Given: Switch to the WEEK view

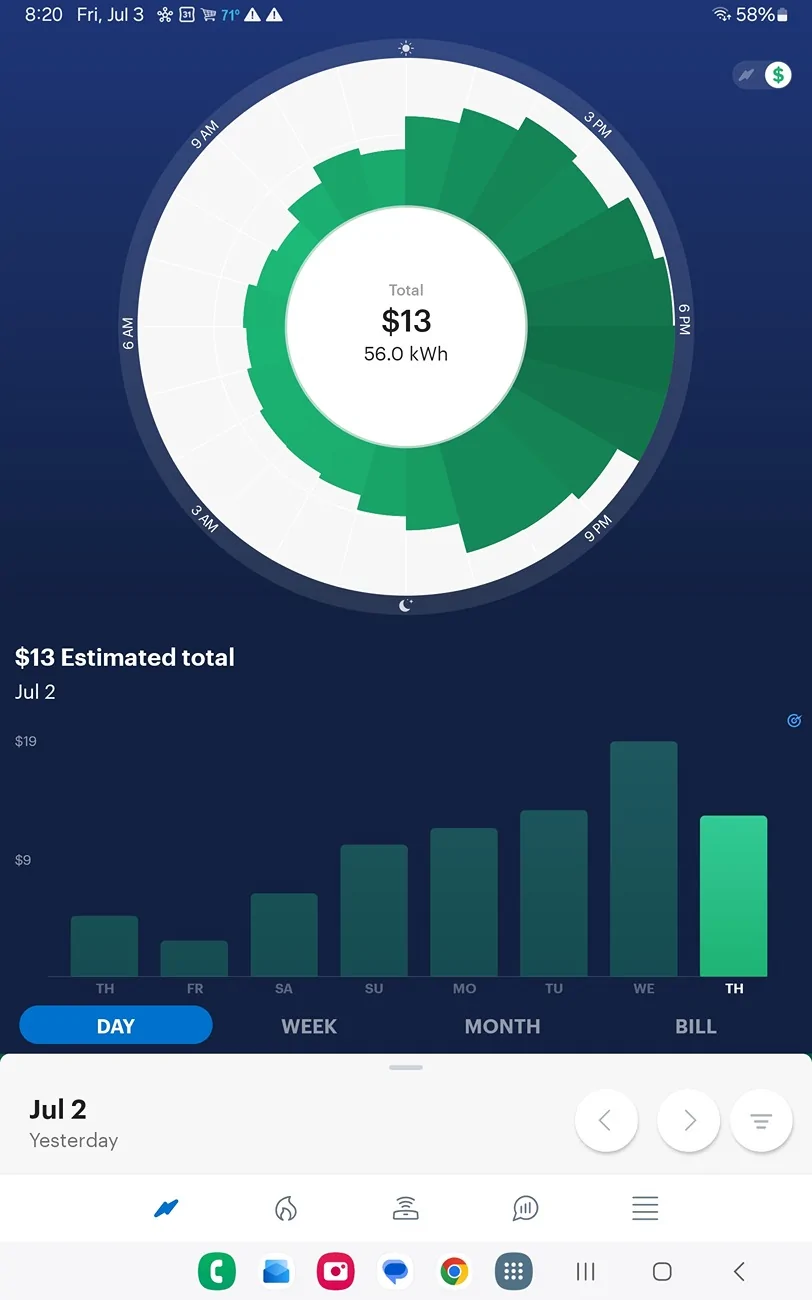Looking at the screenshot, I should click(309, 1026).
